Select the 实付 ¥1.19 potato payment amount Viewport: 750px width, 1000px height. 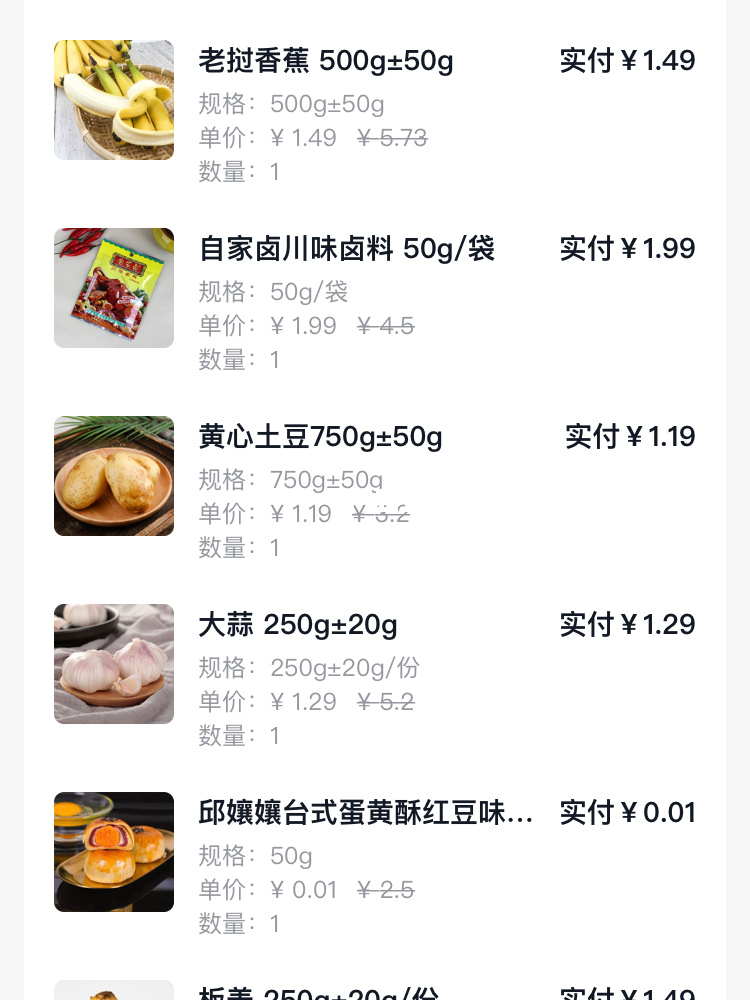pyautogui.click(x=630, y=437)
